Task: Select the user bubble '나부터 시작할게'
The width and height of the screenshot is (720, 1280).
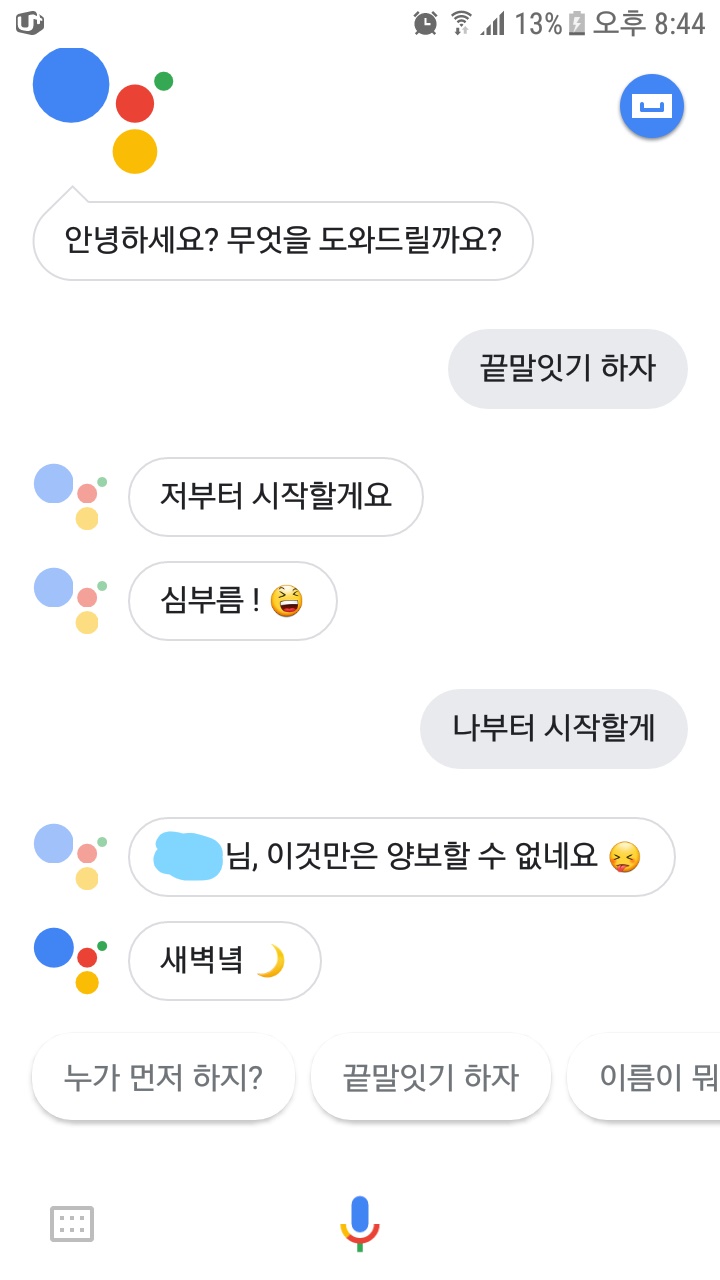Action: tap(553, 729)
